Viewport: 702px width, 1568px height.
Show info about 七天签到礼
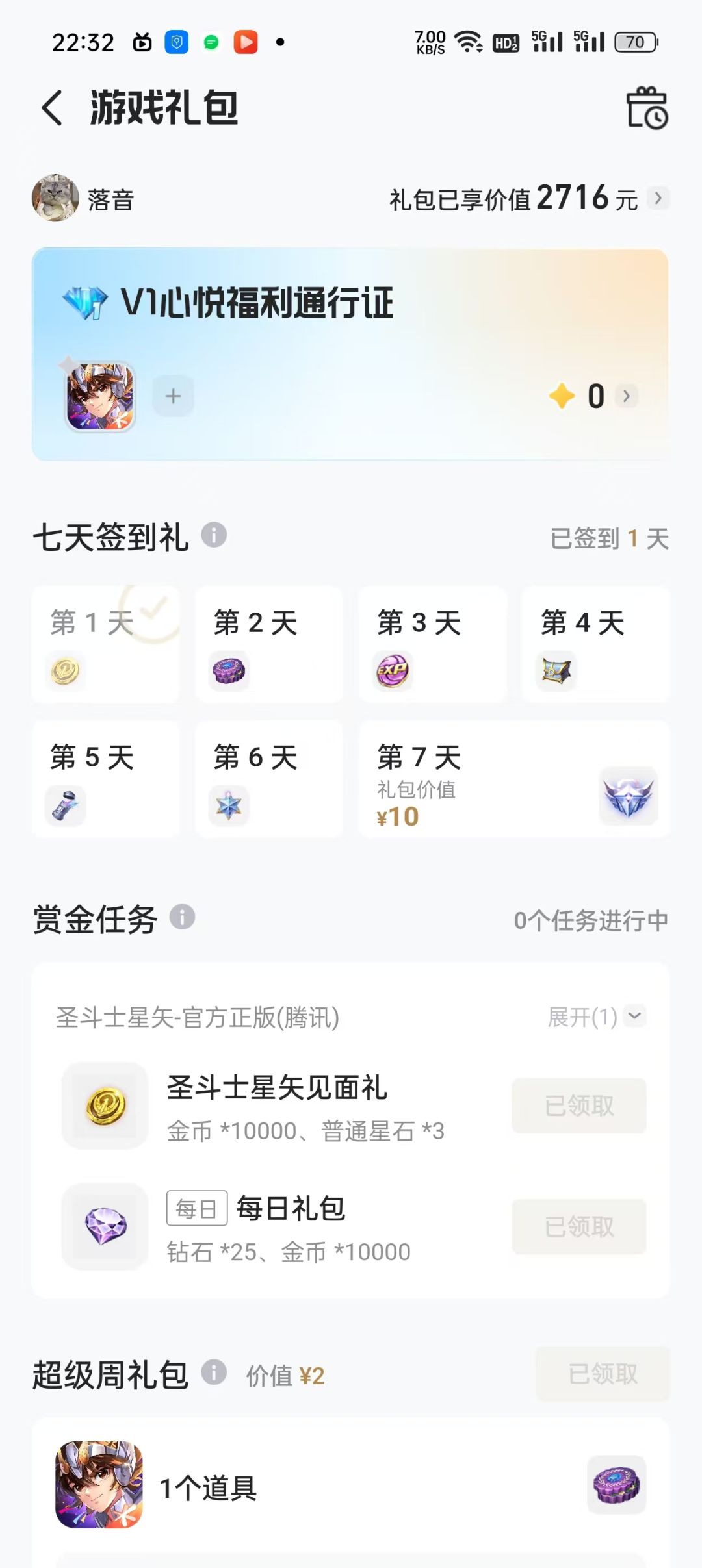214,535
